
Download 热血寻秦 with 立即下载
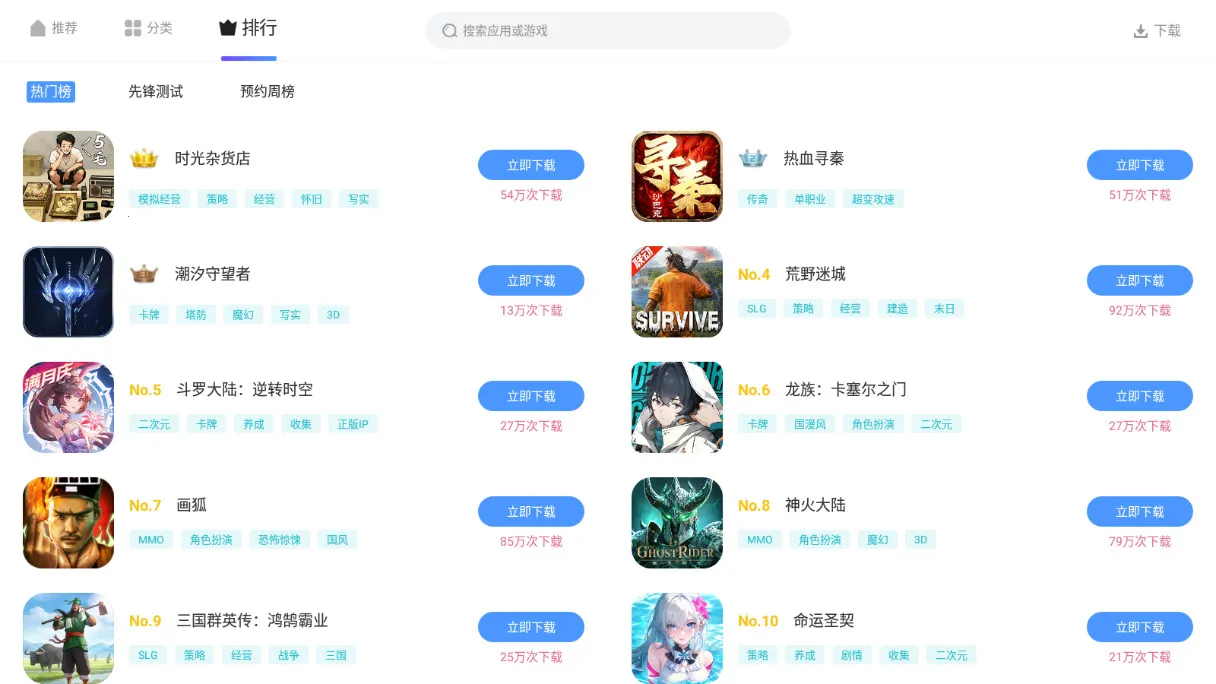click(1139, 165)
